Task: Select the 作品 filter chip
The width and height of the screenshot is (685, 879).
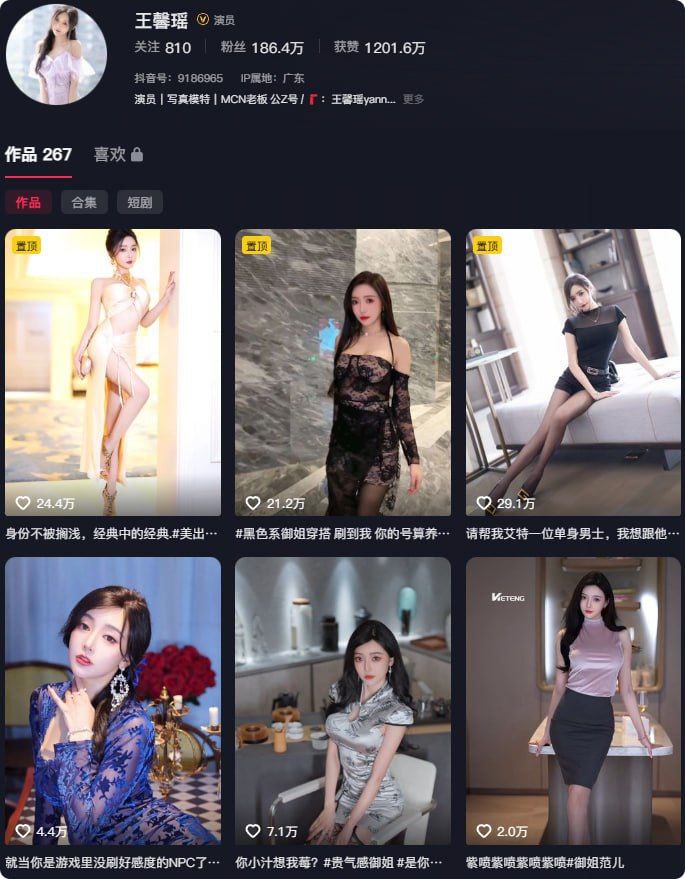Action: pyautogui.click(x=28, y=202)
